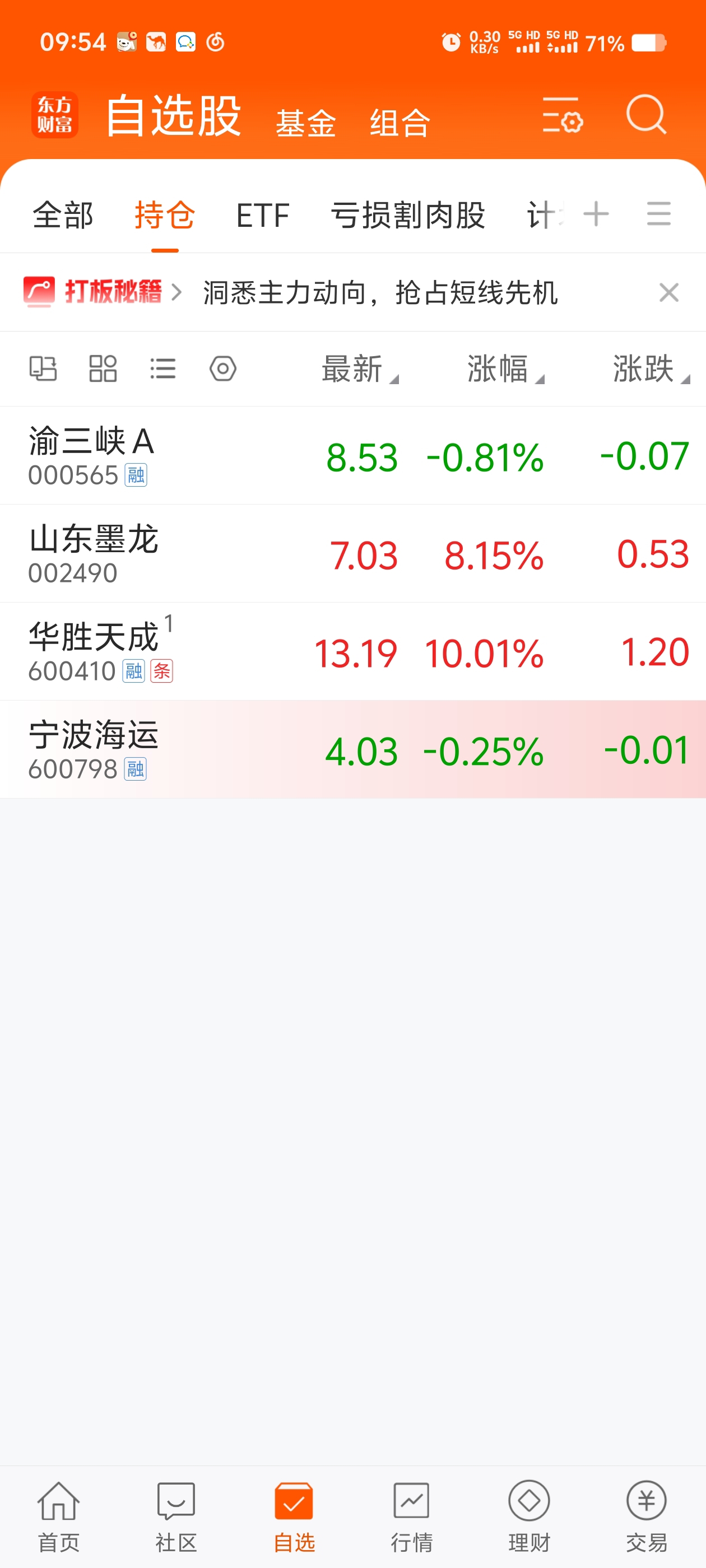This screenshot has height=1568, width=706.
Task: Open the group list menu icon
Action: 658,214
